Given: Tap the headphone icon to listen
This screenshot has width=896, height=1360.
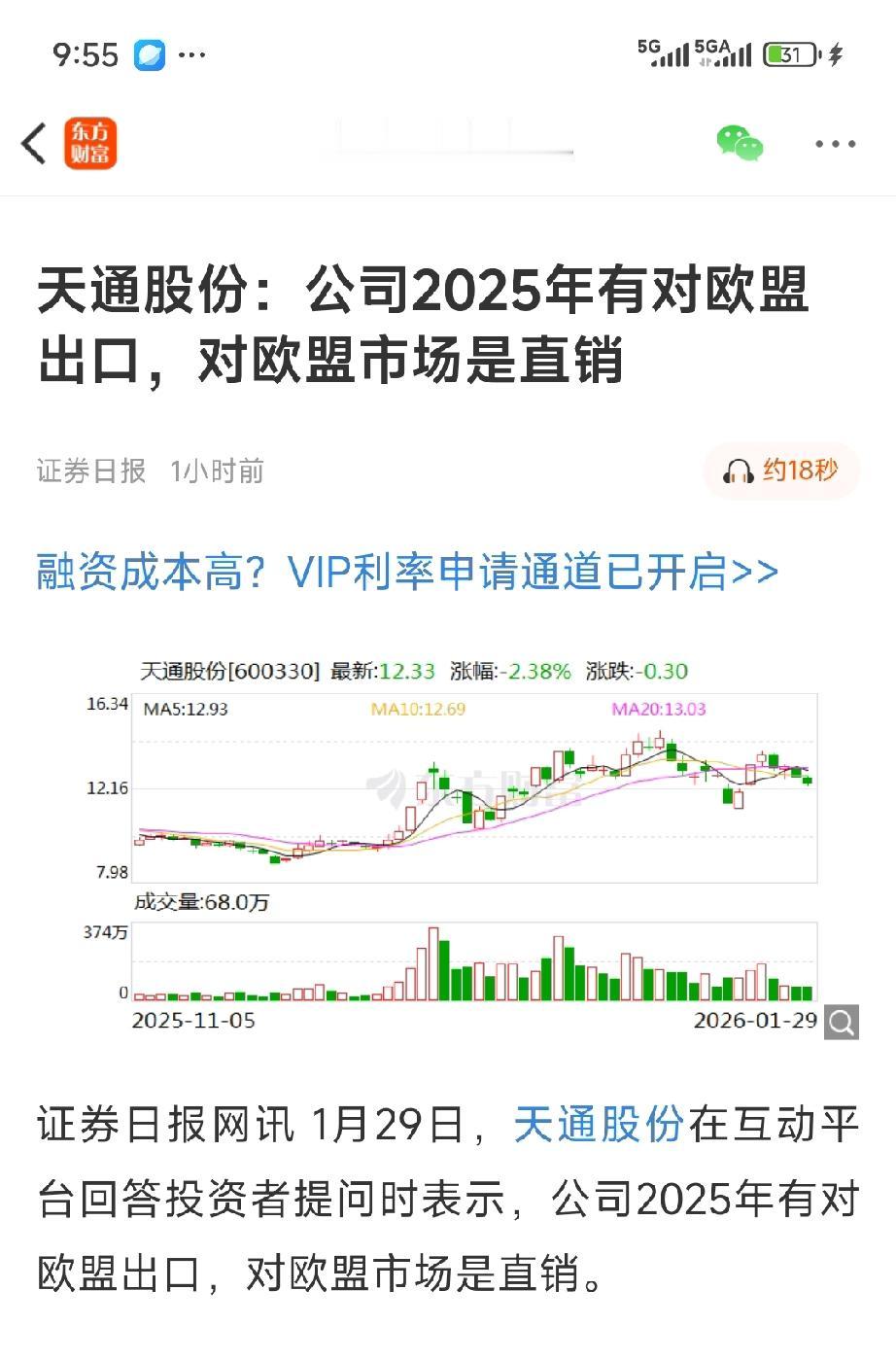Looking at the screenshot, I should pyautogui.click(x=737, y=471).
